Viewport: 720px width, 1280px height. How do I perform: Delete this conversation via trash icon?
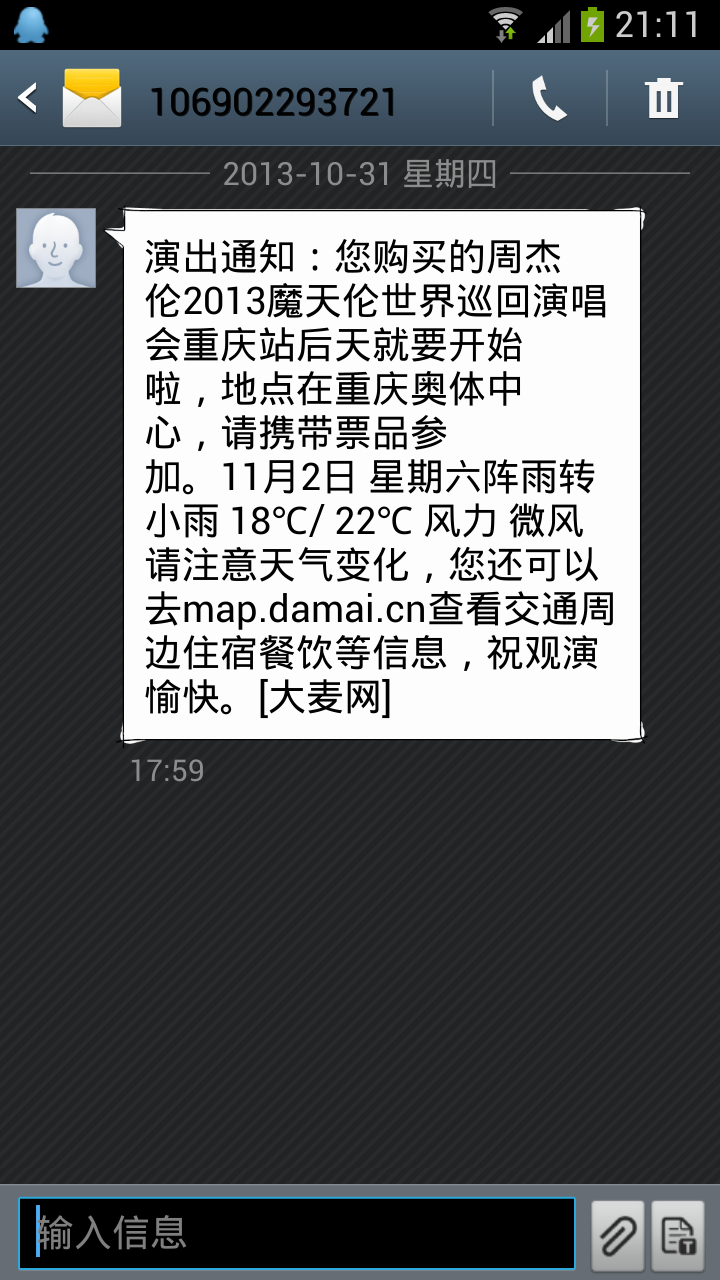pos(663,99)
